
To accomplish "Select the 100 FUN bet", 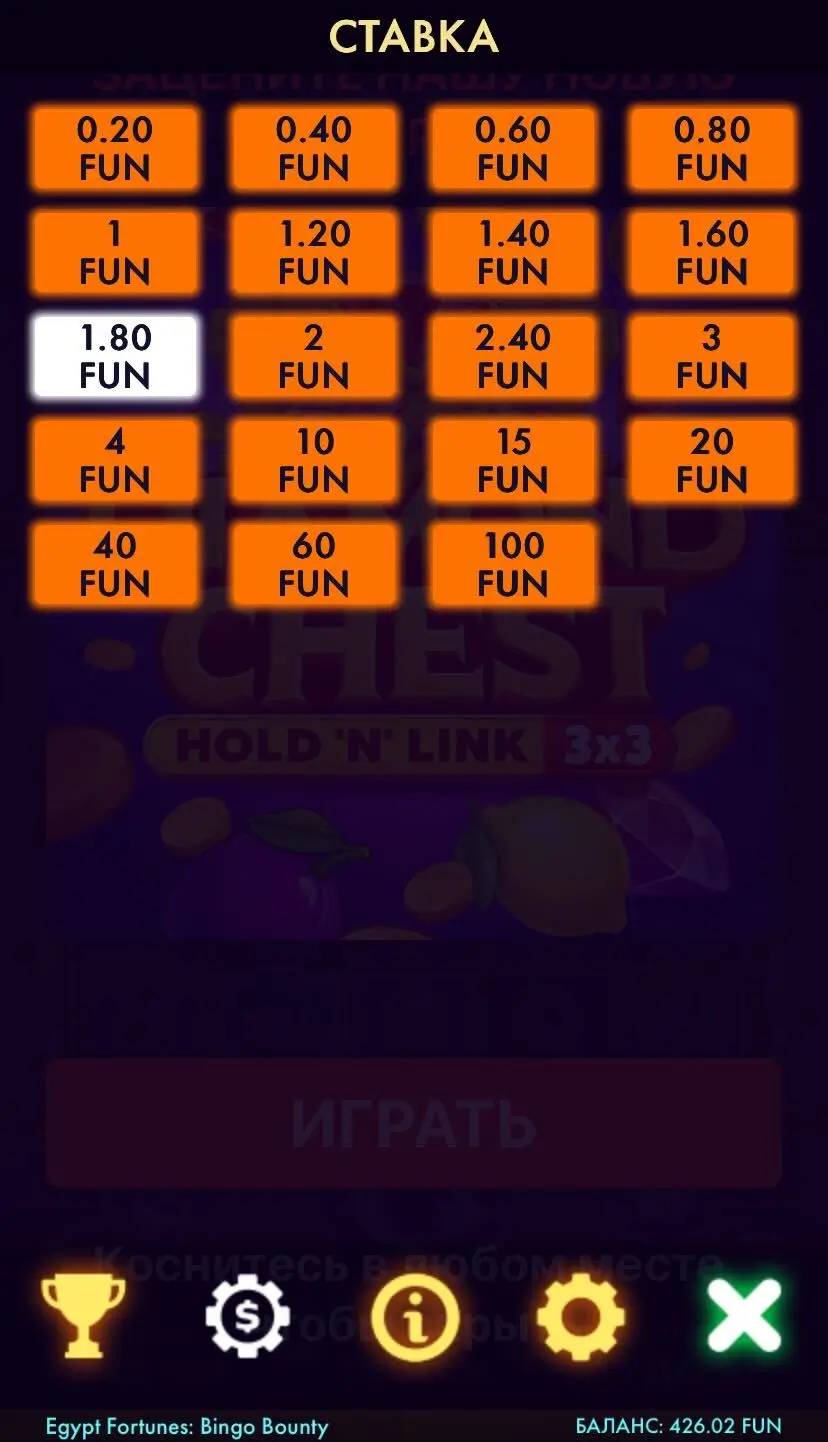I will [512, 563].
